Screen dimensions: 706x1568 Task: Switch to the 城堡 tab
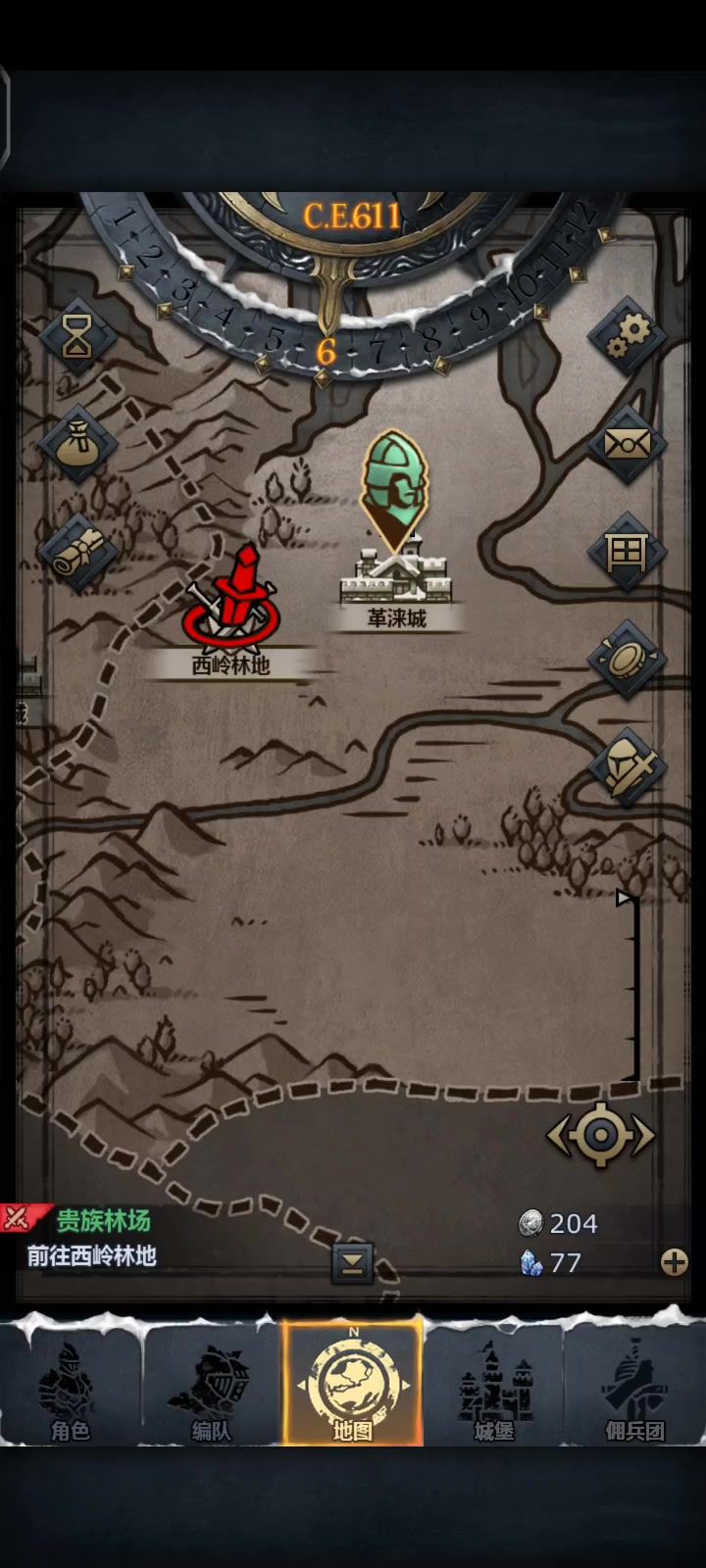pyautogui.click(x=494, y=1383)
